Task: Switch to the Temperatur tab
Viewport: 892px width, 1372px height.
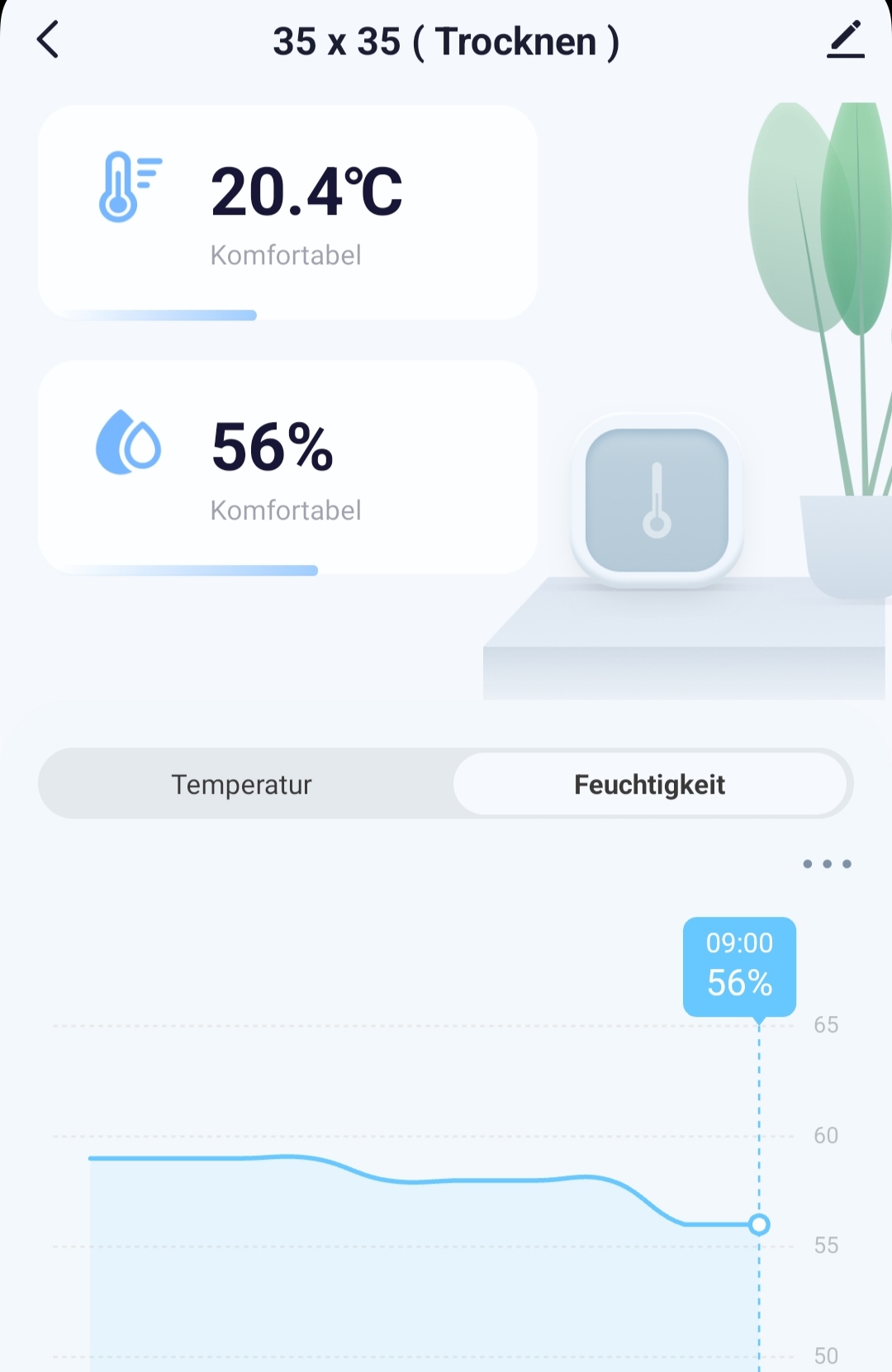Action: [242, 784]
